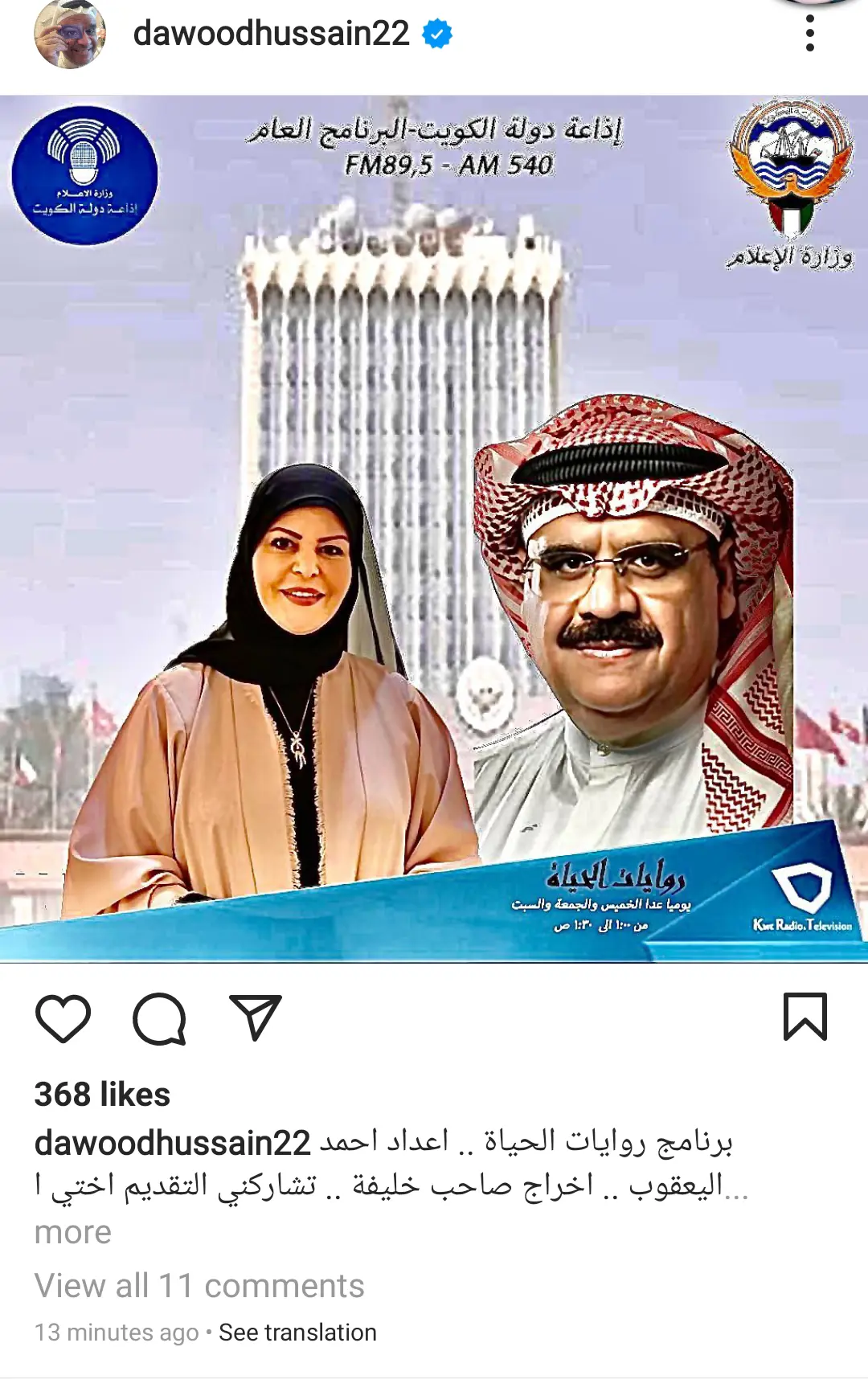Open the radio program post image
Image resolution: width=868 pixels, height=1392 pixels.
click(434, 529)
